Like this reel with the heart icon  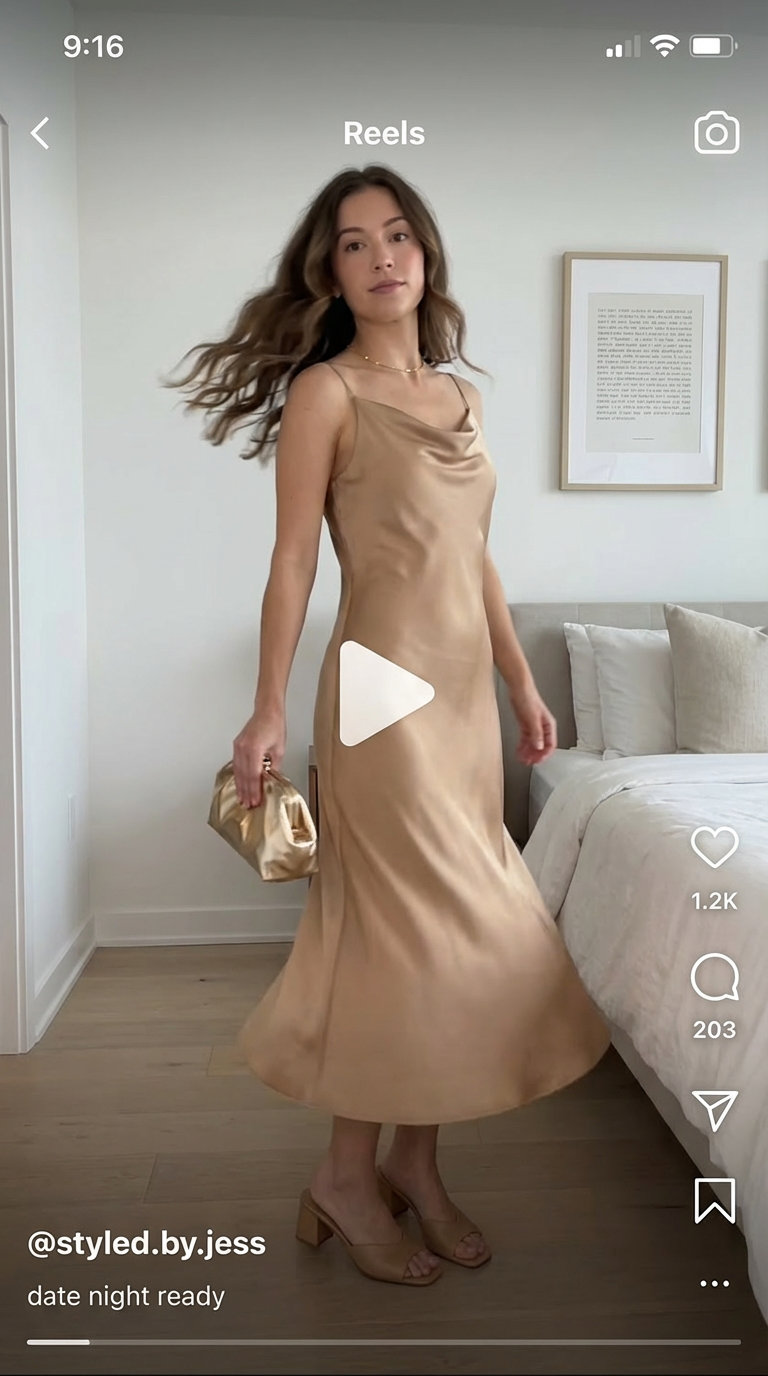tap(714, 848)
